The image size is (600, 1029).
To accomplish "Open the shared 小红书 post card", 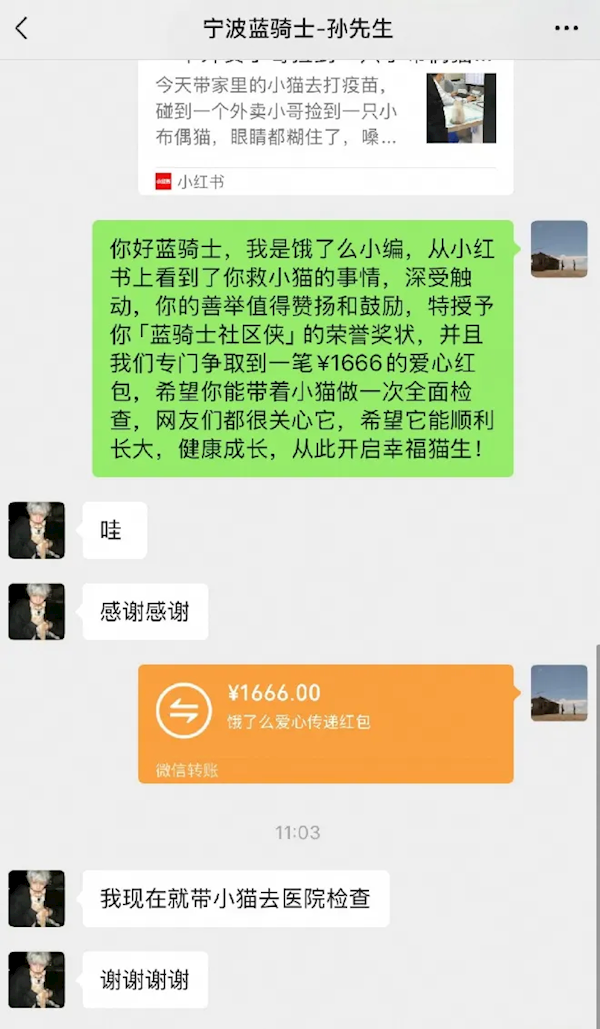I will point(325,125).
